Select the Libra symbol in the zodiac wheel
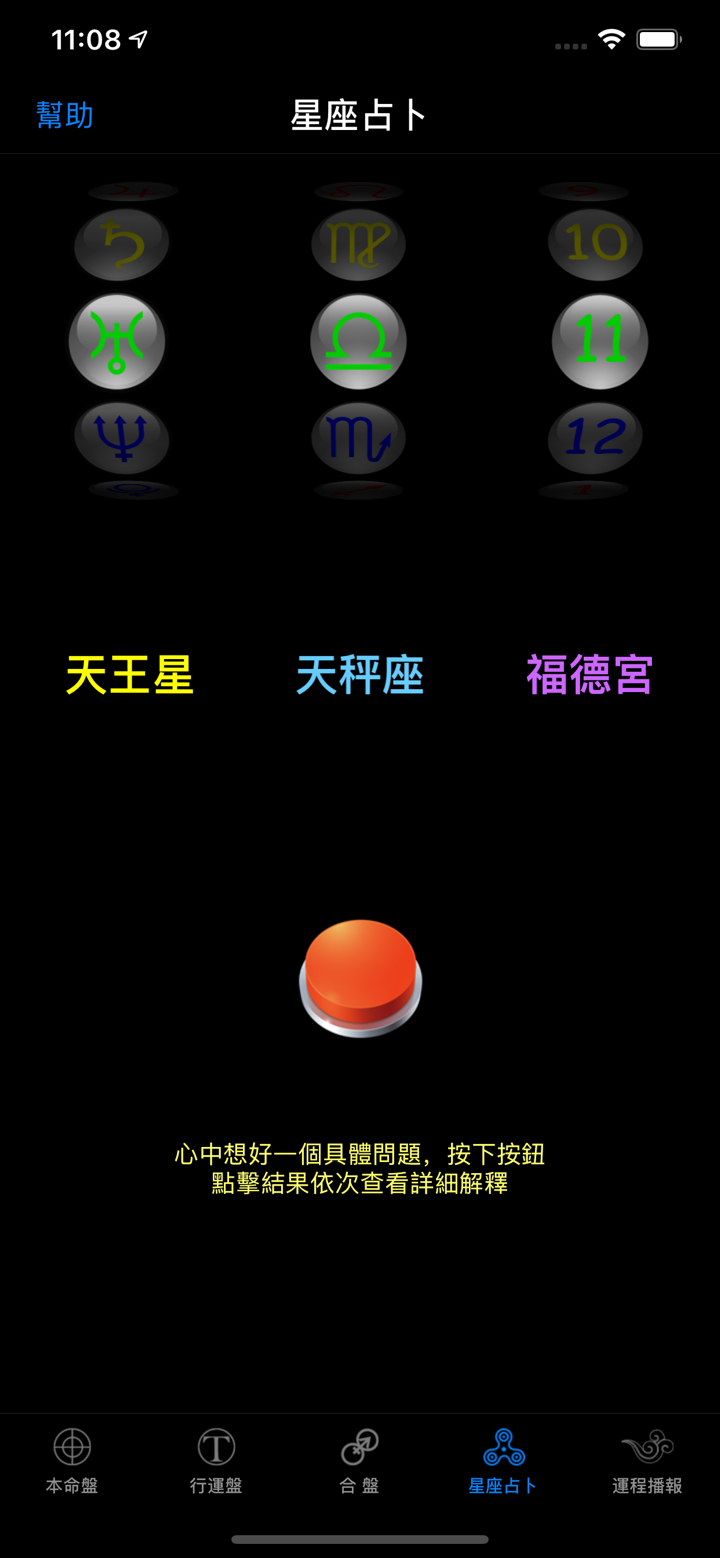 point(359,341)
